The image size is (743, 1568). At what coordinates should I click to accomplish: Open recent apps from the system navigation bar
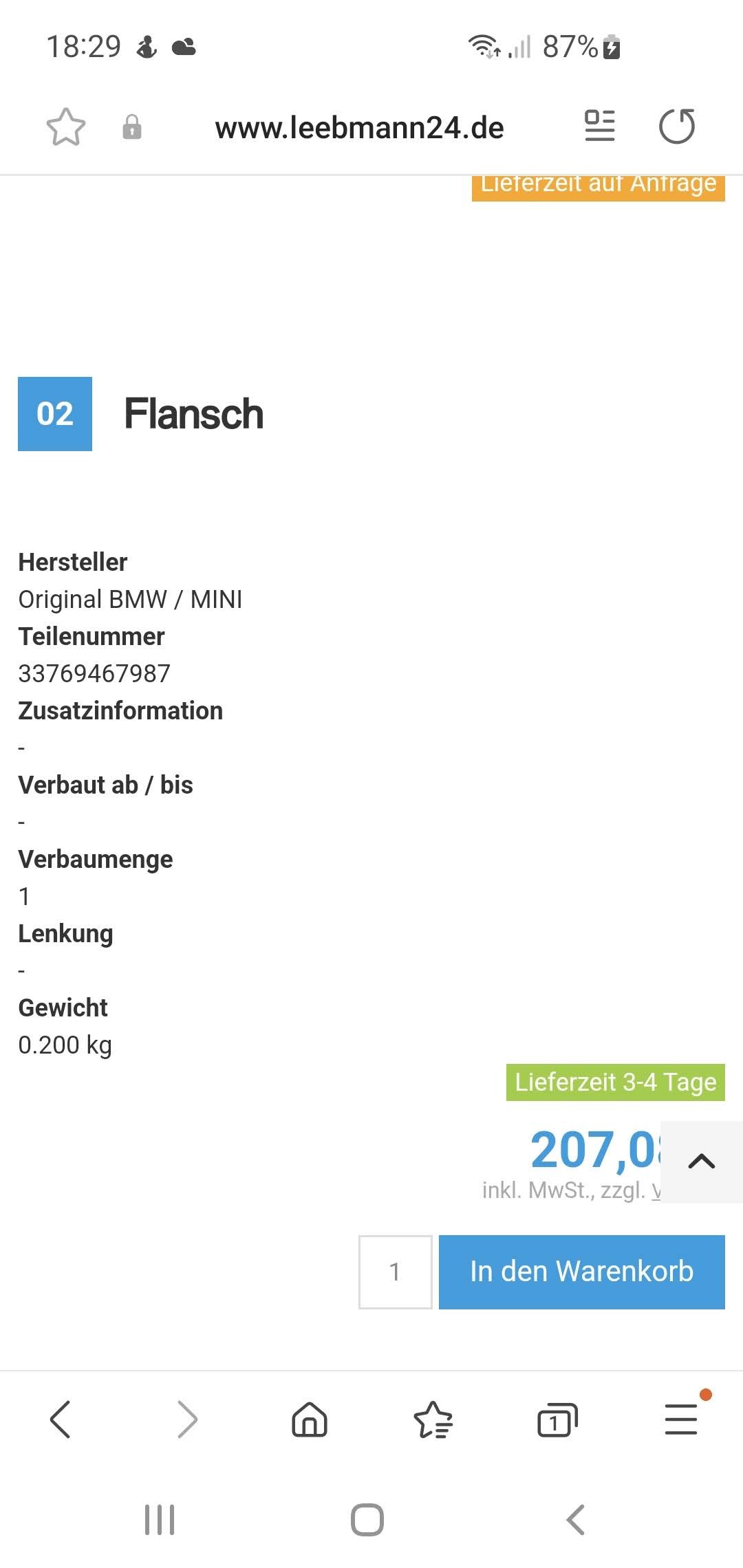[160, 1520]
